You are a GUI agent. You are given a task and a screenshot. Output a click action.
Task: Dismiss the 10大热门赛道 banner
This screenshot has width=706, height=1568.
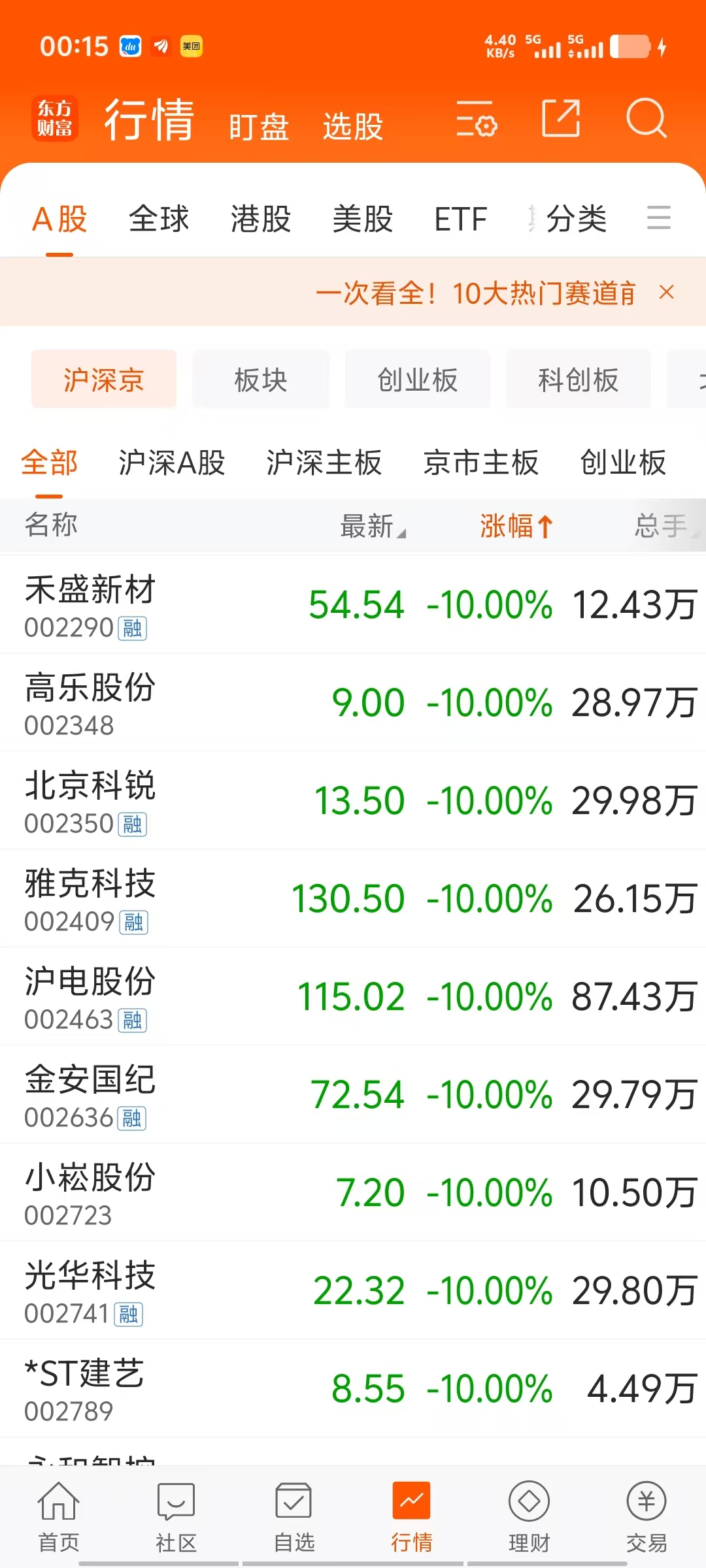pyautogui.click(x=667, y=292)
